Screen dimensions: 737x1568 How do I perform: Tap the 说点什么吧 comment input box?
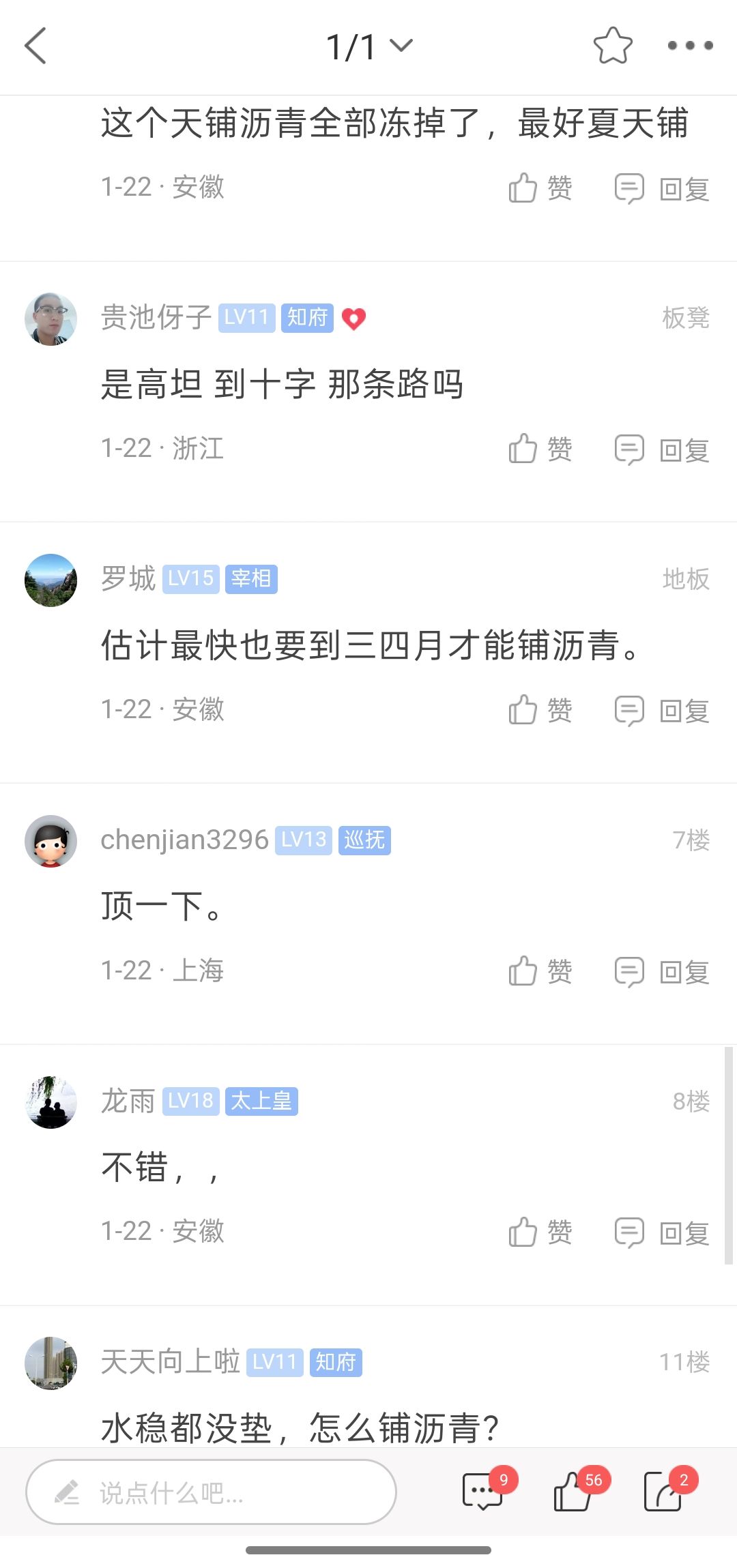pos(211,1492)
